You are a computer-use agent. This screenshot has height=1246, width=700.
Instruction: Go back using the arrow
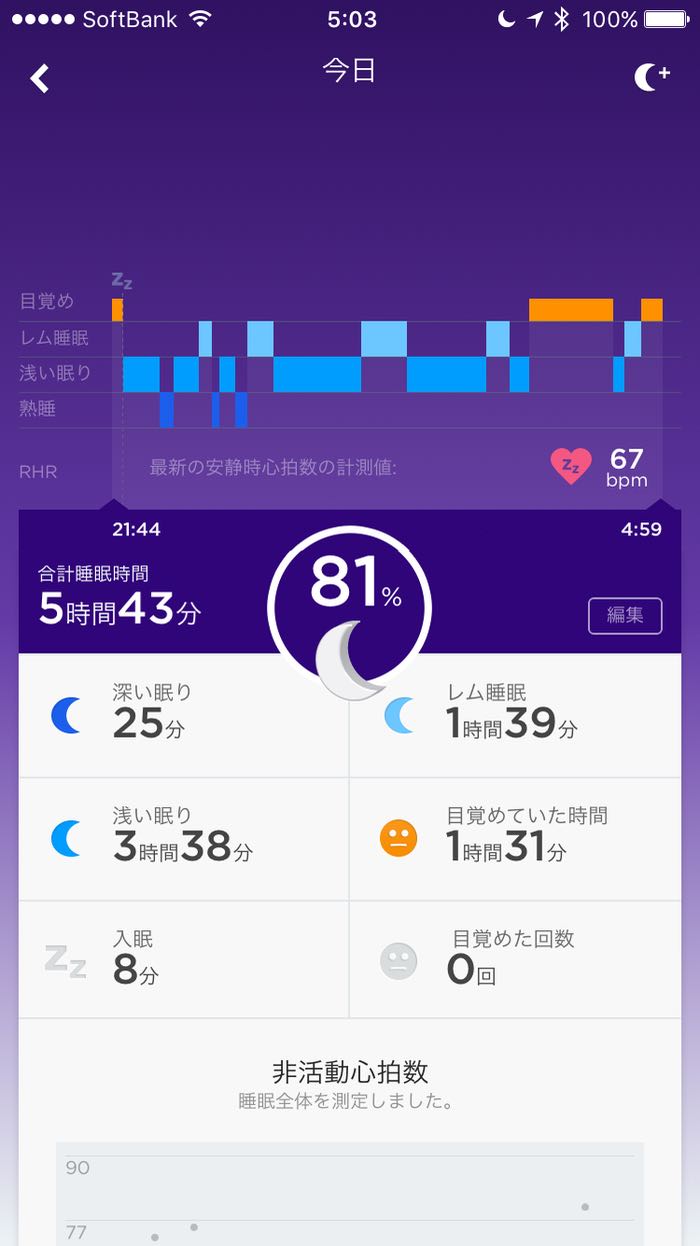[x=40, y=78]
